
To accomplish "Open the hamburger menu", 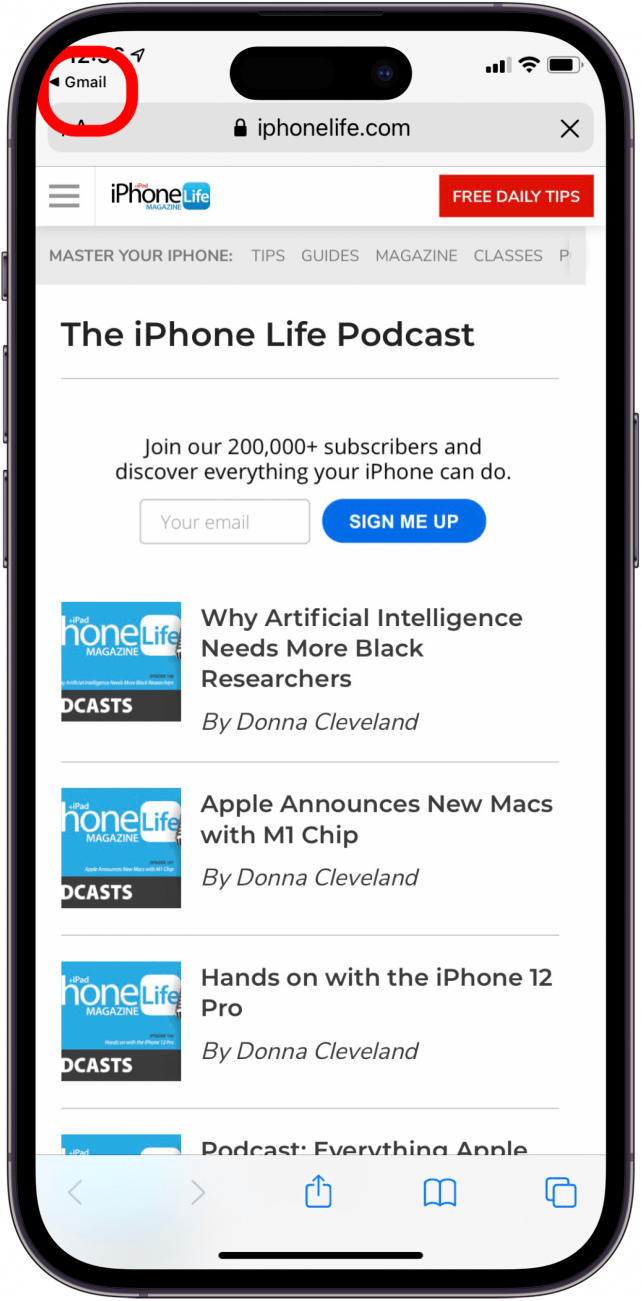I will (x=64, y=196).
